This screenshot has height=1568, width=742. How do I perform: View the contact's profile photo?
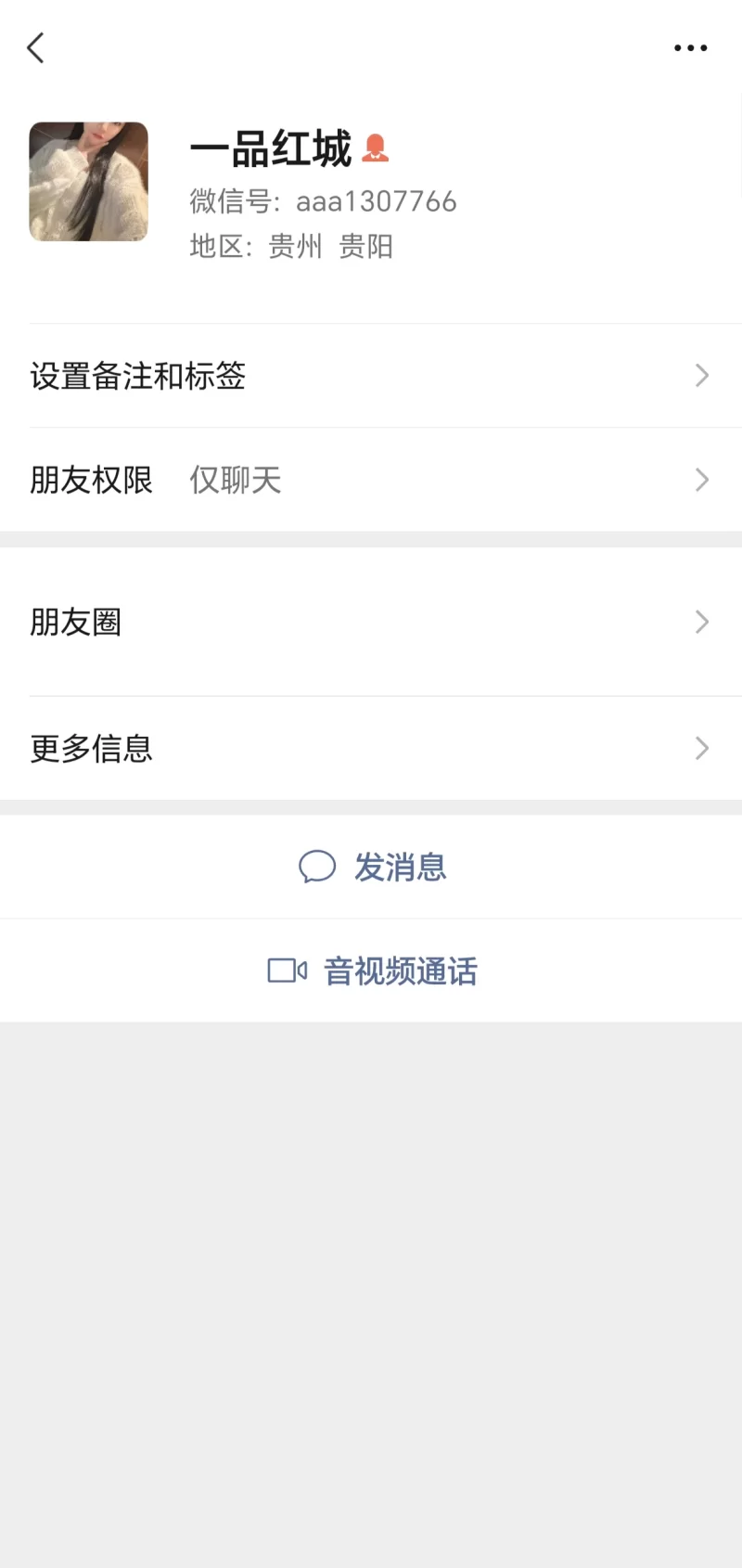tap(89, 182)
